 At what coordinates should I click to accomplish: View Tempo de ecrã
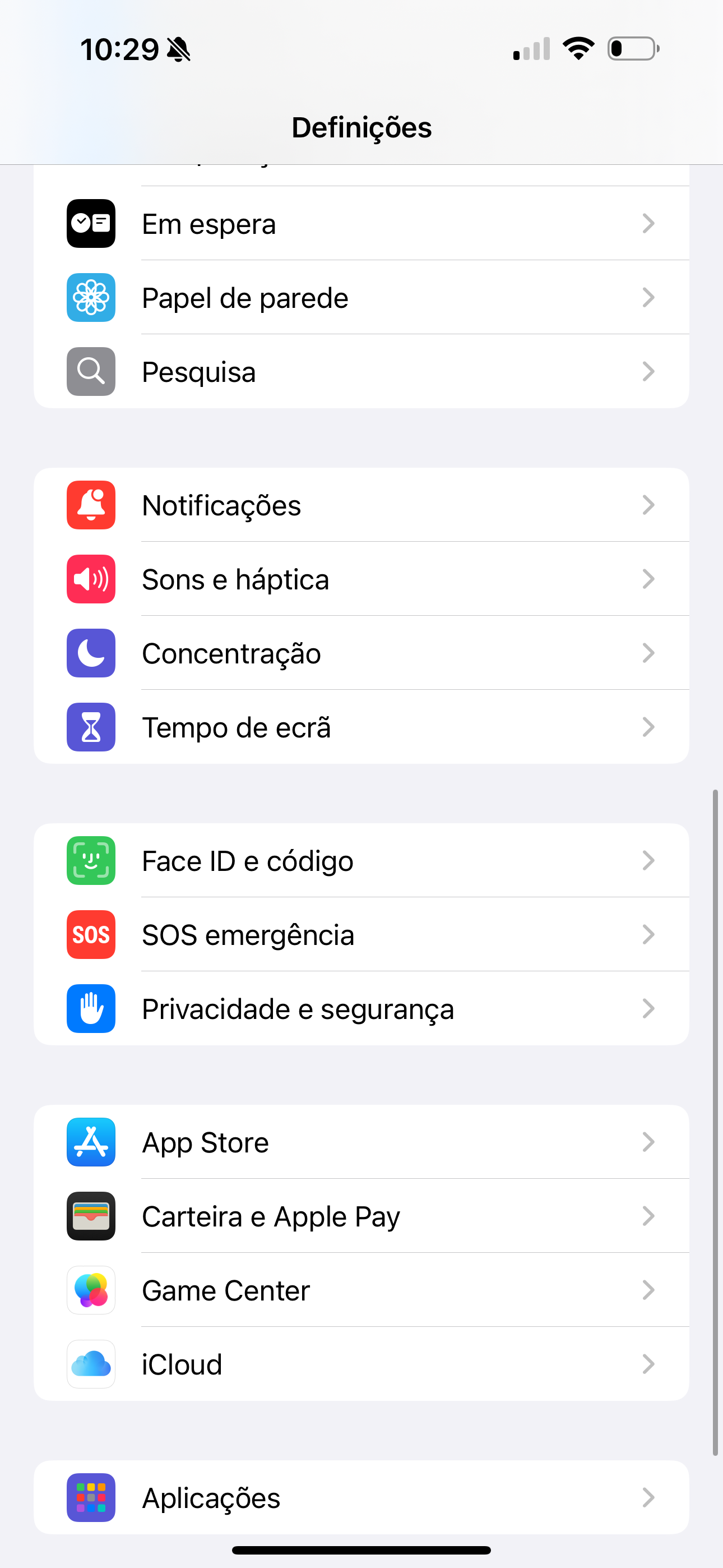coord(361,727)
